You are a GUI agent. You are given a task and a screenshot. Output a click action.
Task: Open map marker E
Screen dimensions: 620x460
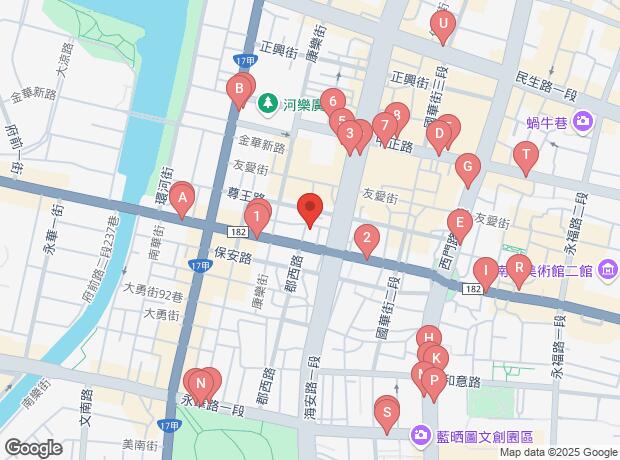(459, 223)
